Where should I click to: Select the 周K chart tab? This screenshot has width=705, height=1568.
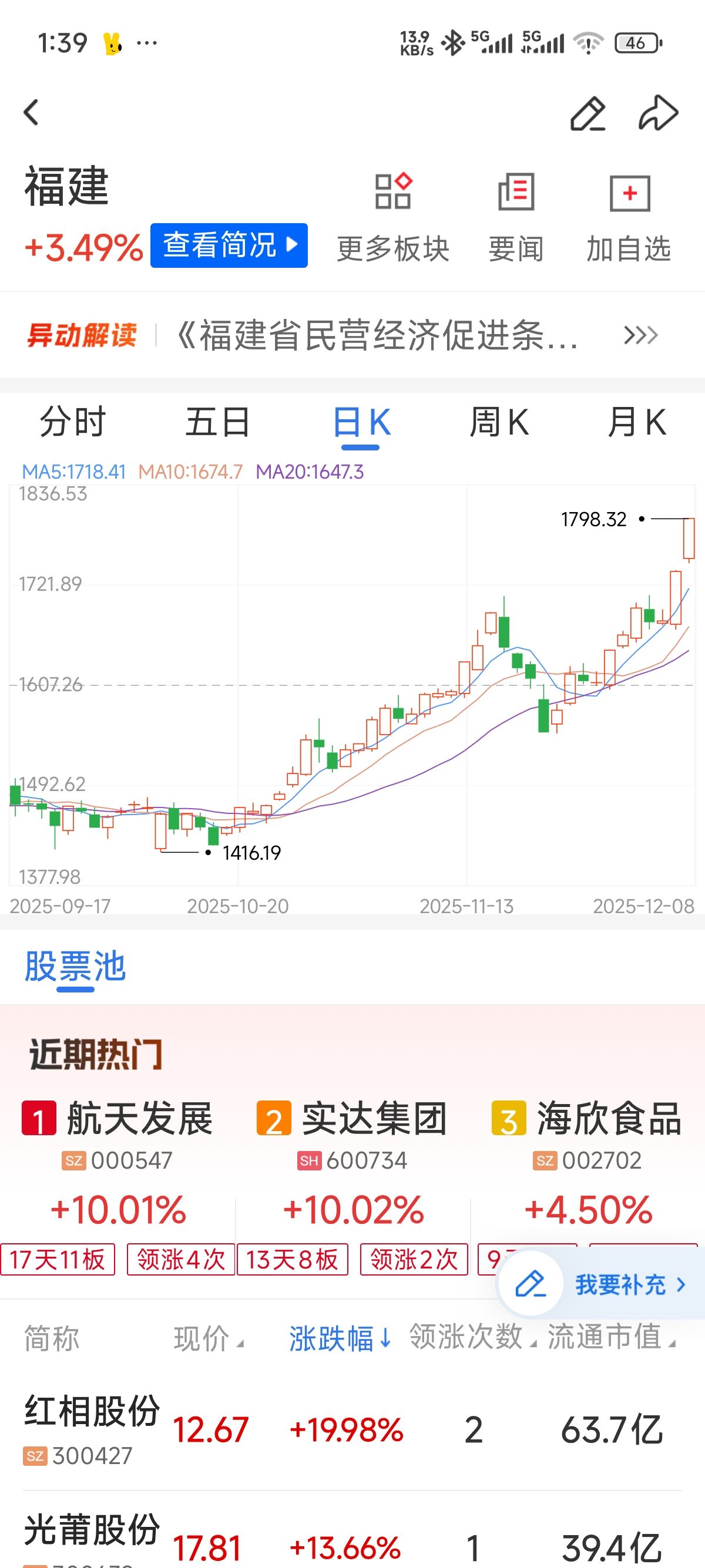click(499, 422)
